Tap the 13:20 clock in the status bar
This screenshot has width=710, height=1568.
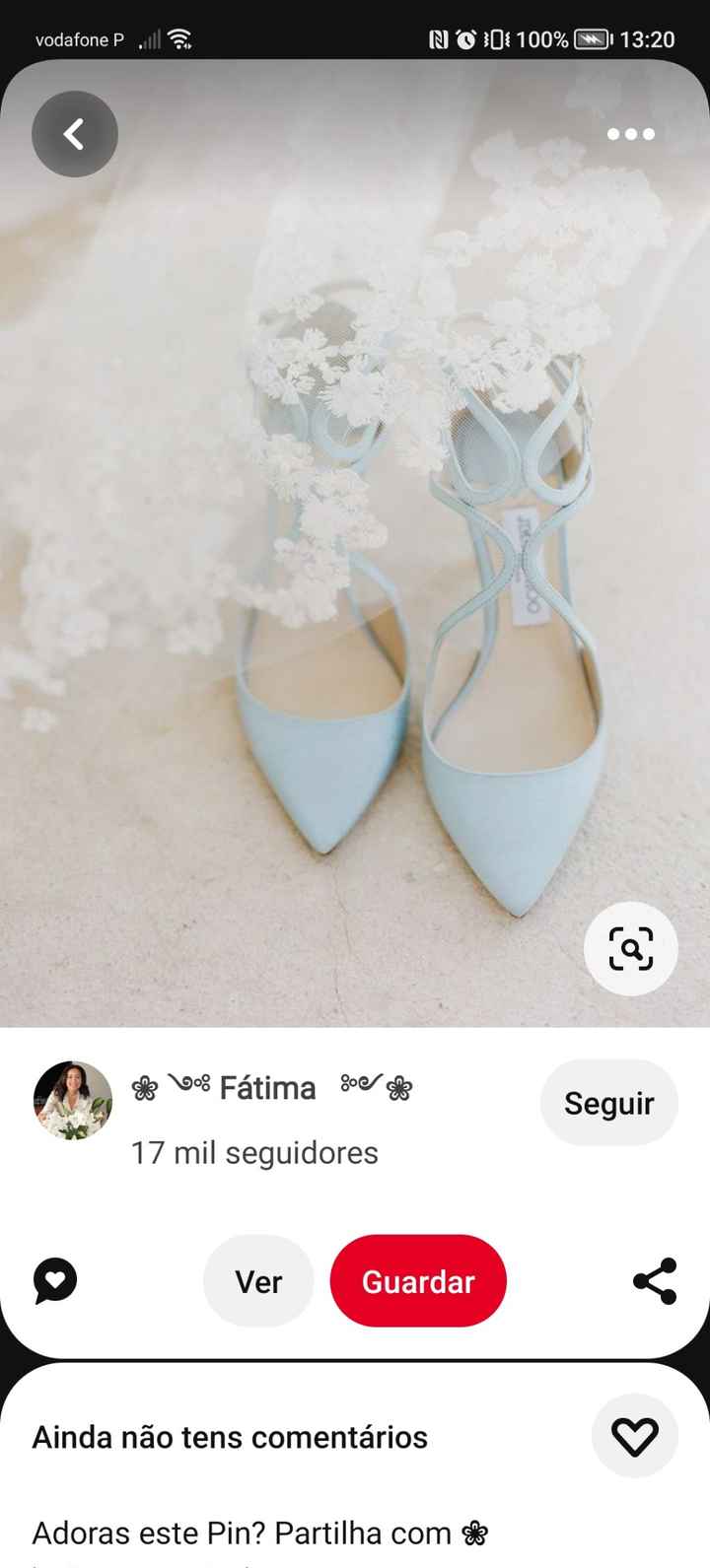tap(650, 39)
